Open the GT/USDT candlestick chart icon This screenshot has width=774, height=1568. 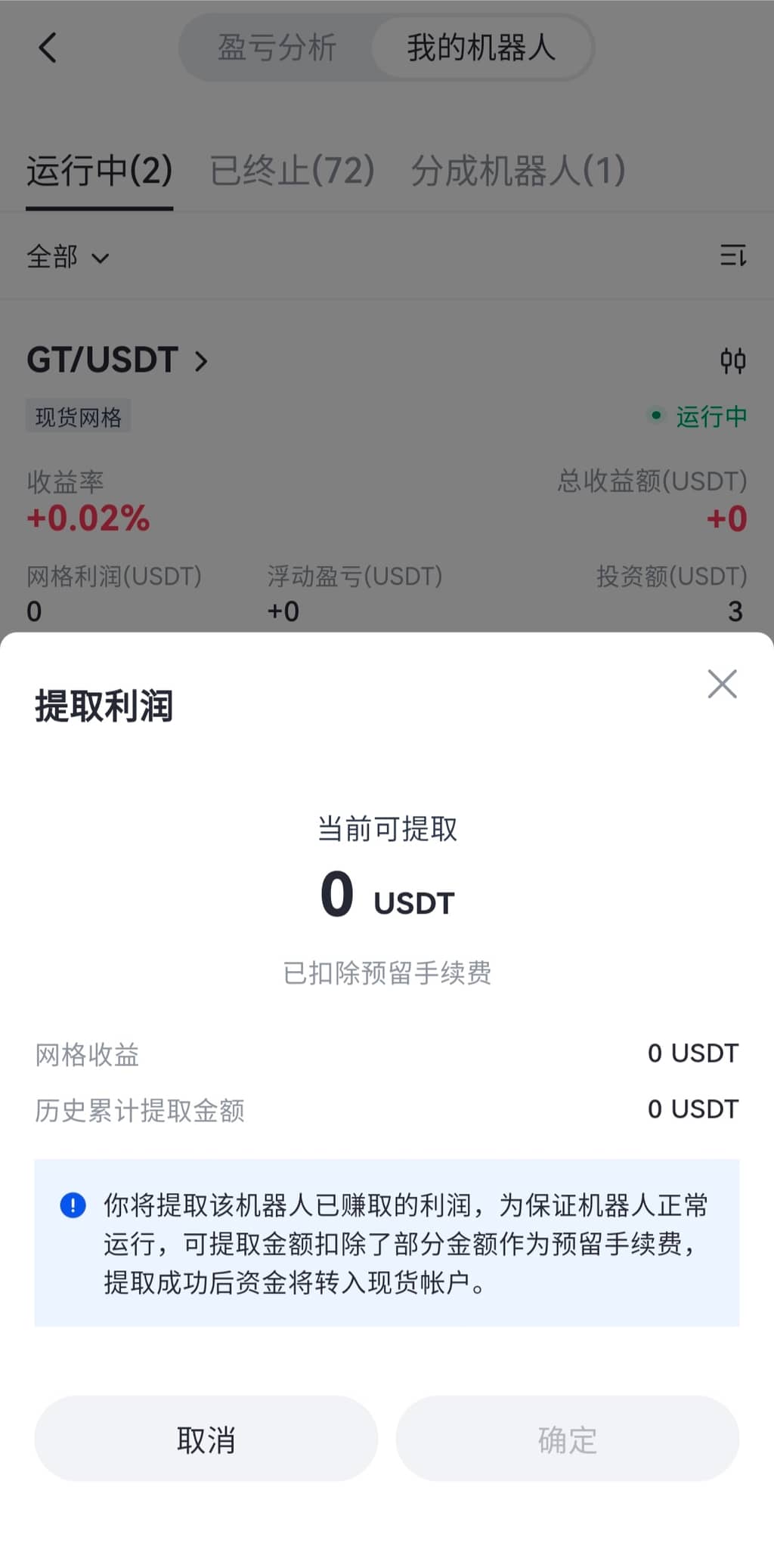(732, 360)
